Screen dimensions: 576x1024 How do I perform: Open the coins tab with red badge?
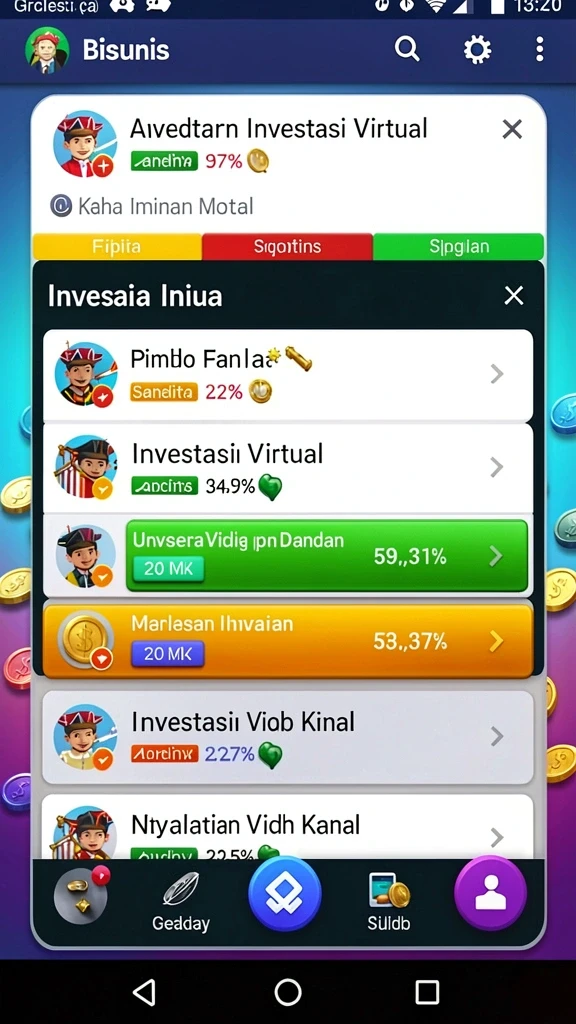point(82,895)
